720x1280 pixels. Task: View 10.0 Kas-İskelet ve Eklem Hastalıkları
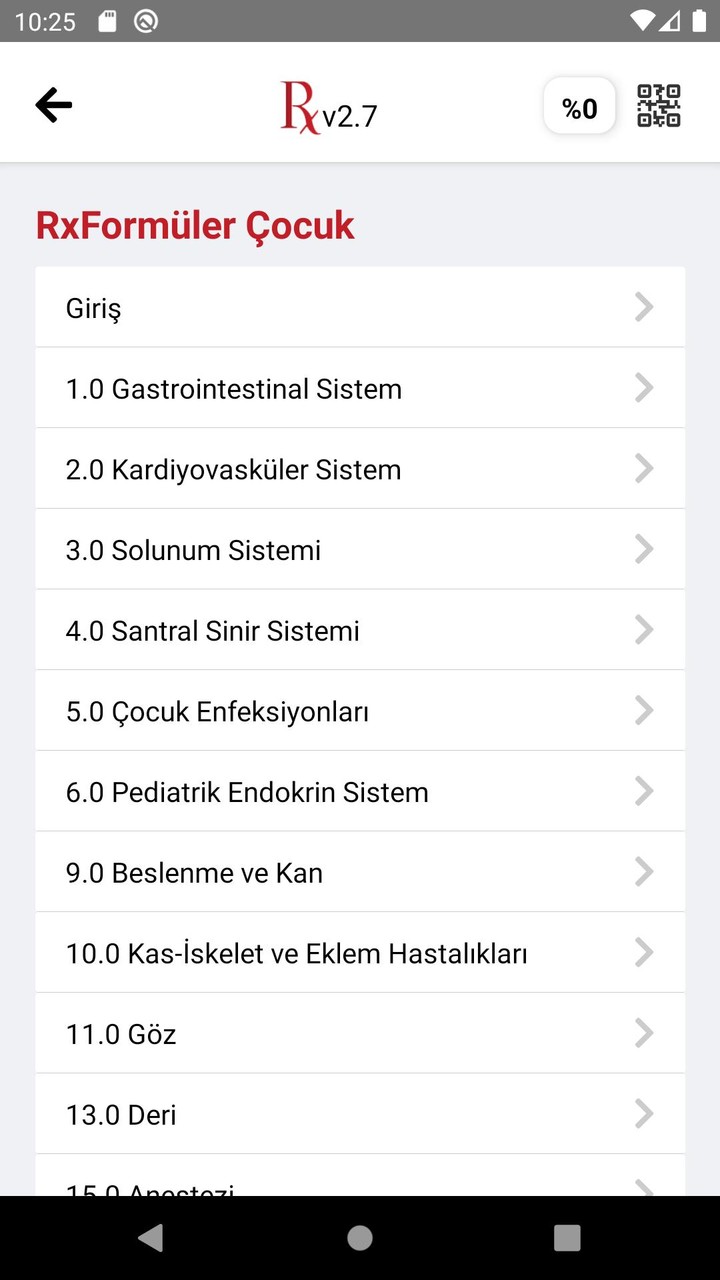click(x=360, y=953)
